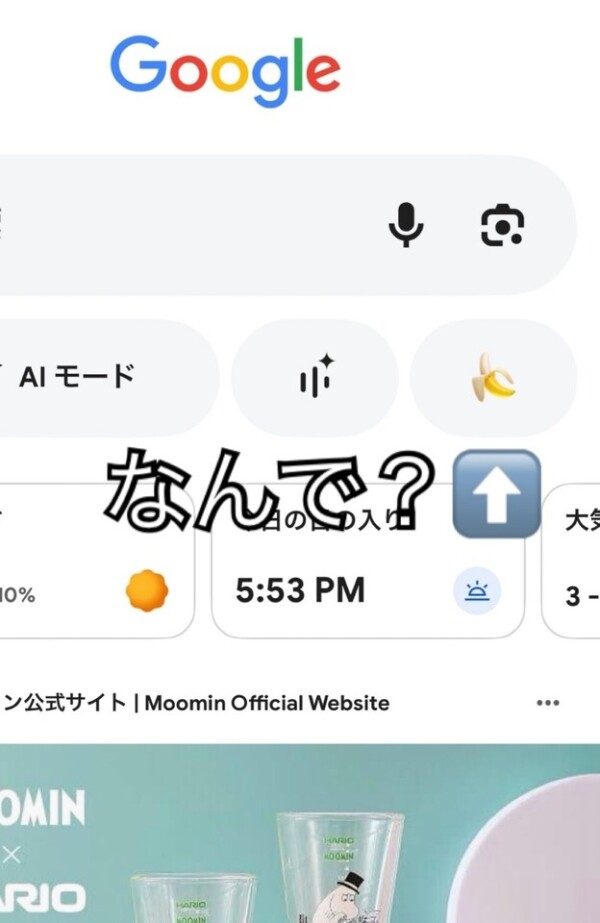
Task: Open Google Lens camera search
Action: click(x=502, y=225)
